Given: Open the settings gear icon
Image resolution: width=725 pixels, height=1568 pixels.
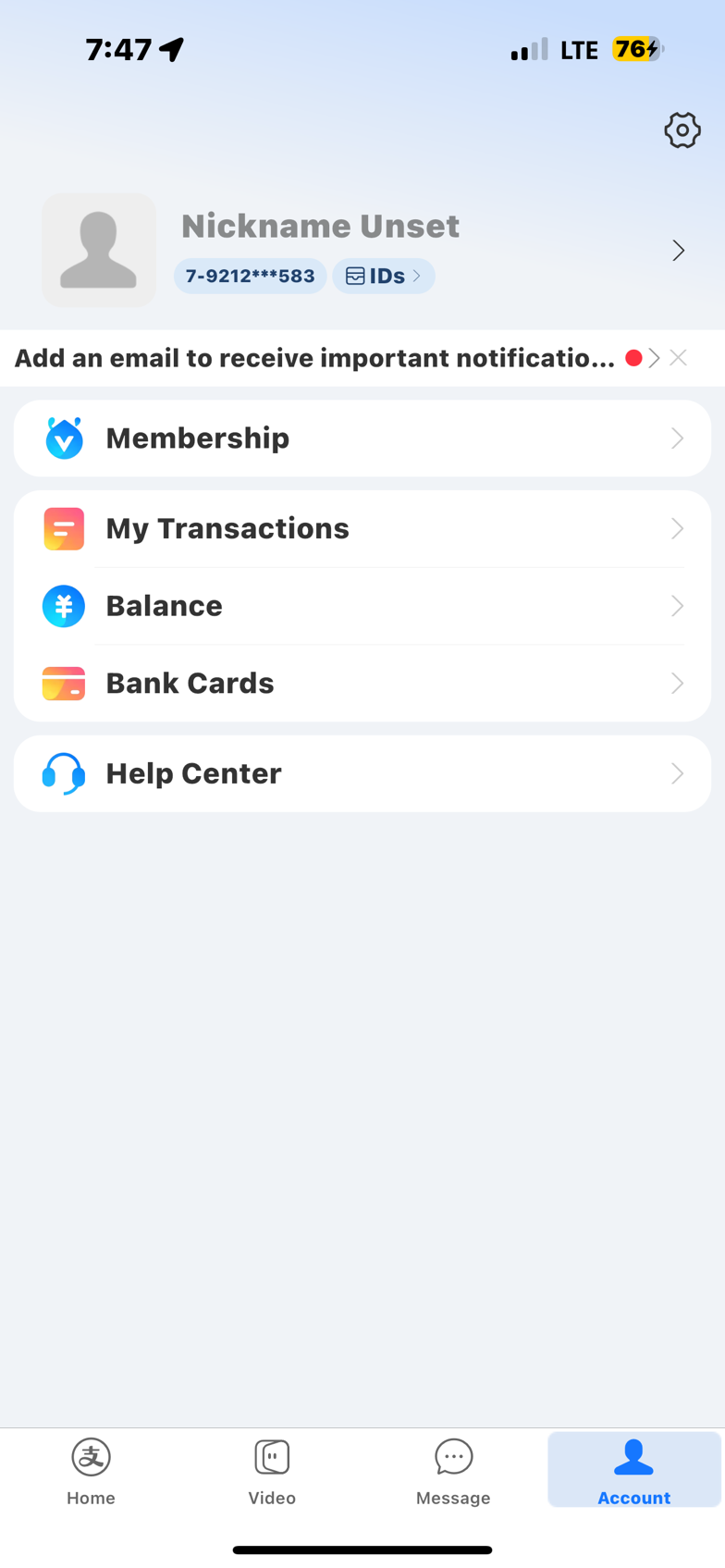Looking at the screenshot, I should pyautogui.click(x=682, y=130).
